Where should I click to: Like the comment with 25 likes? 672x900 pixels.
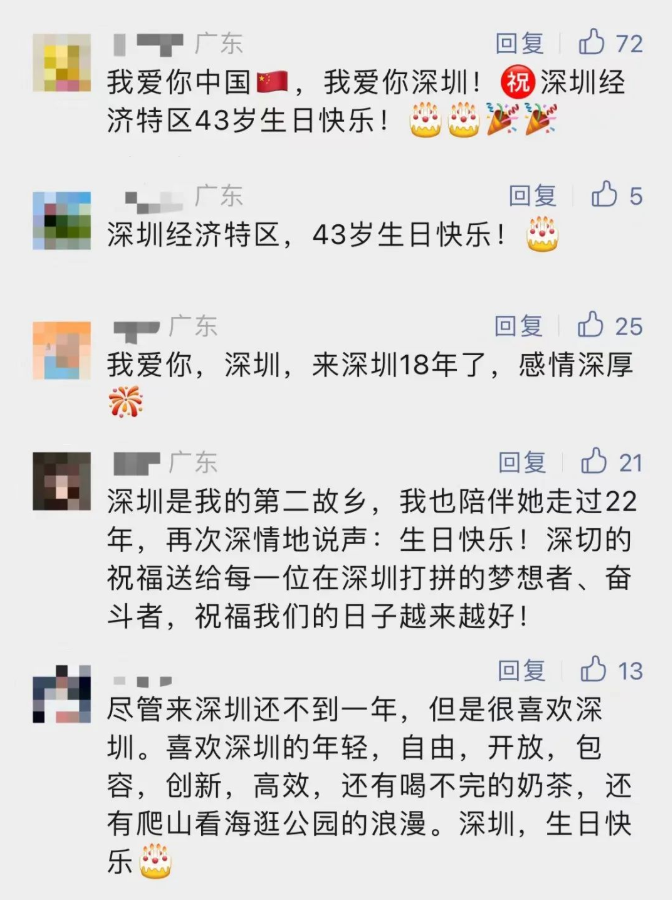point(592,325)
